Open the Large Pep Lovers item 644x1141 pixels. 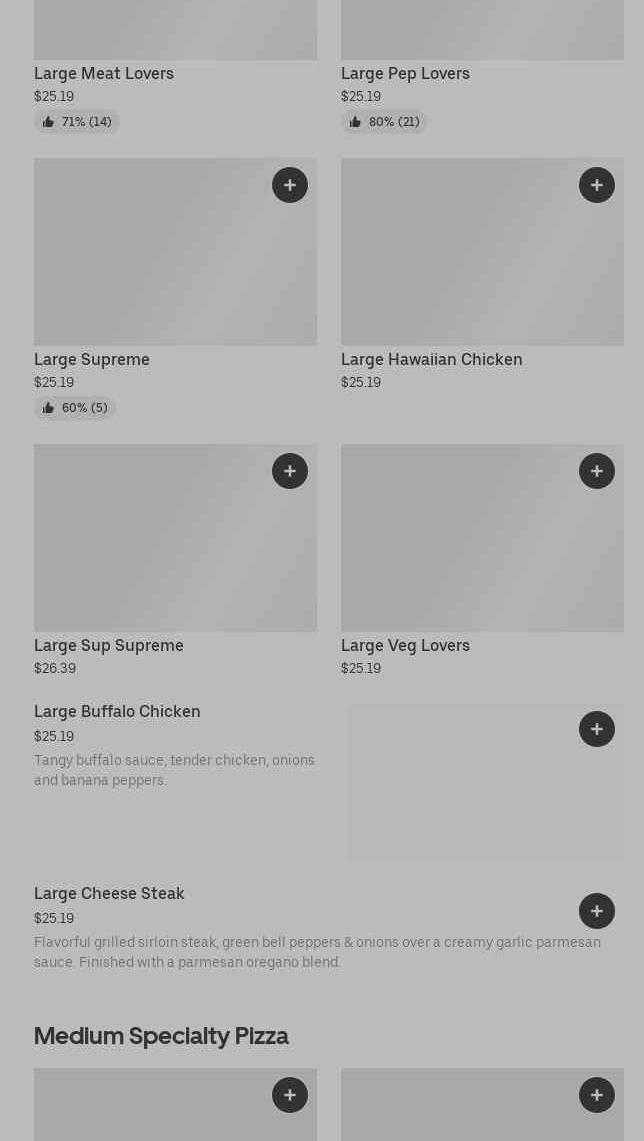click(x=405, y=73)
